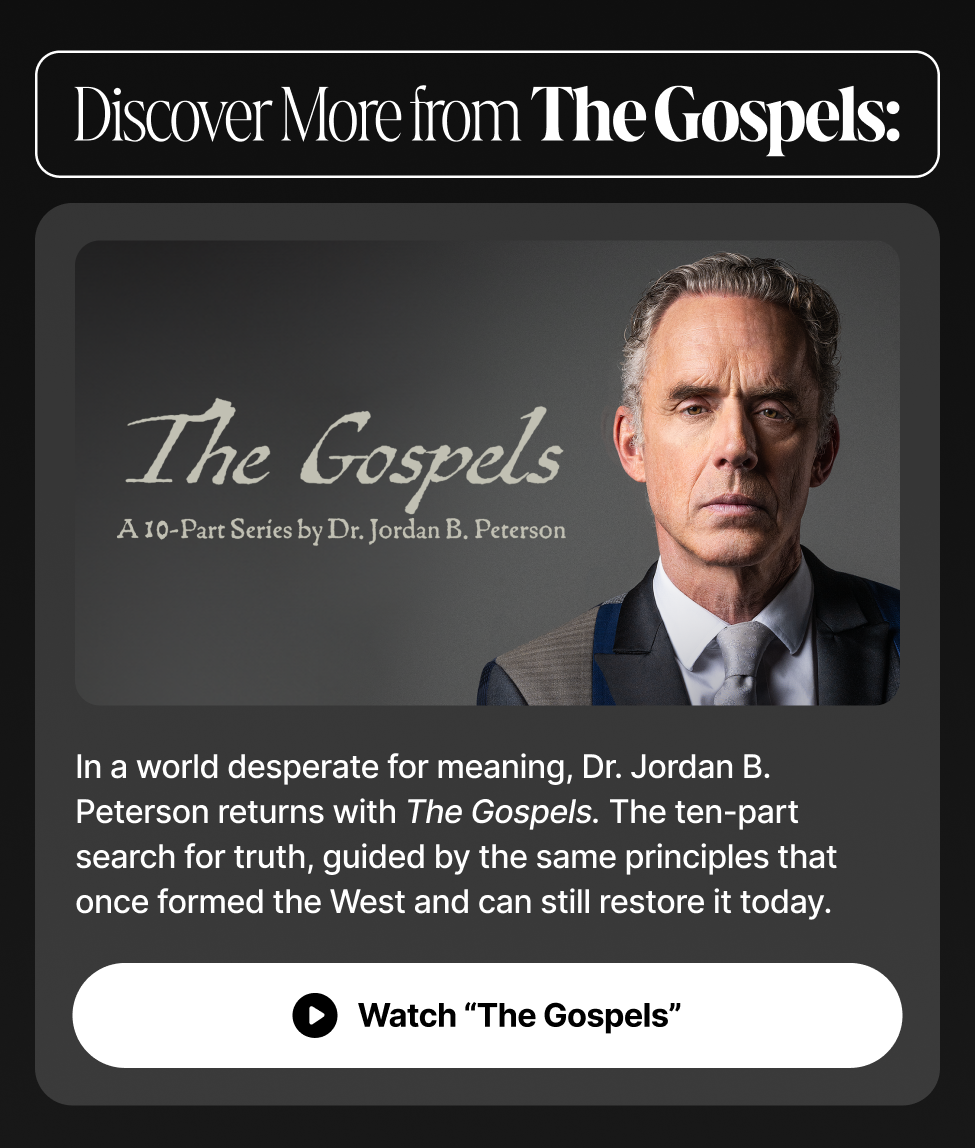Screen dimensions: 975x1148
Task: Open The Gospels series banner image
Action: (487, 472)
